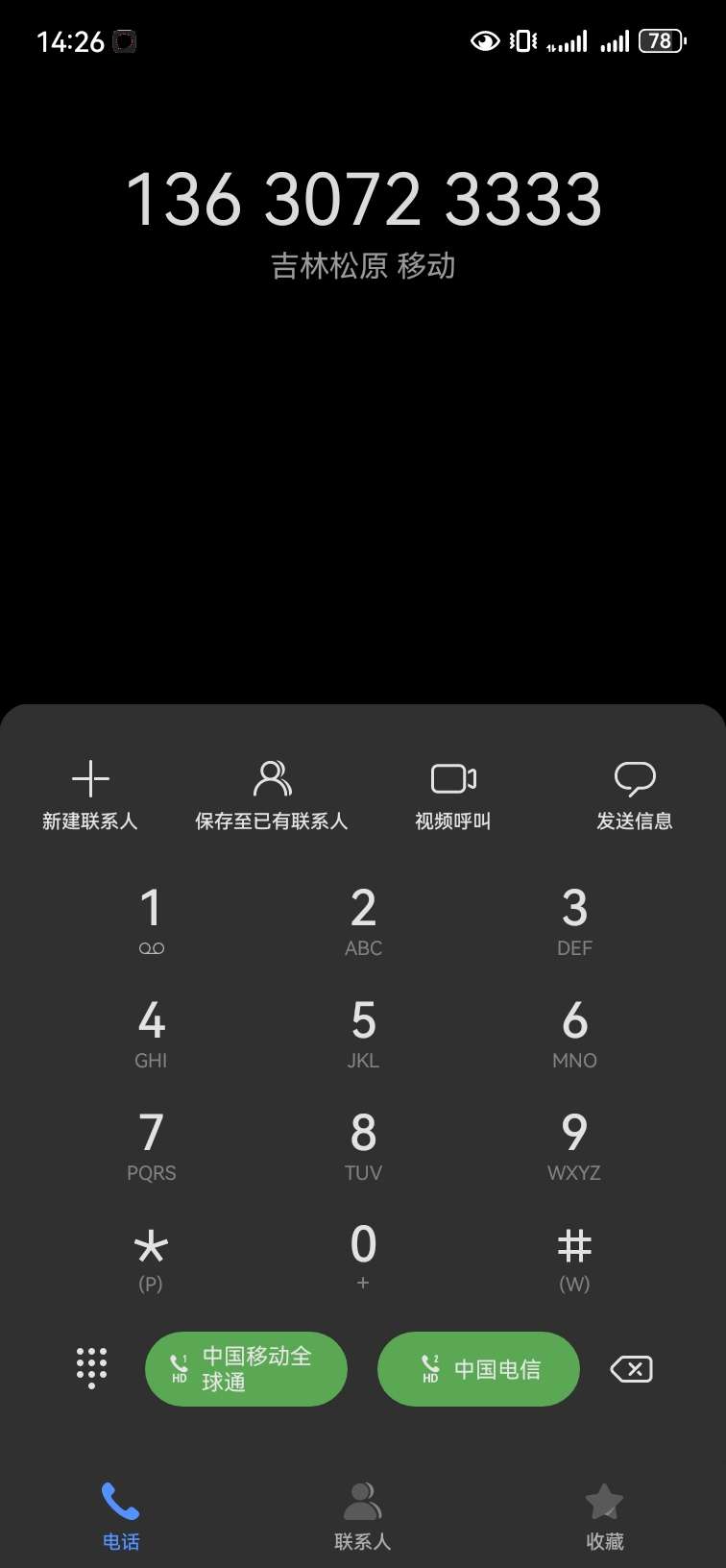Enter digit 0 on the dialpad
Image resolution: width=726 pixels, height=1568 pixels.
(363, 1257)
